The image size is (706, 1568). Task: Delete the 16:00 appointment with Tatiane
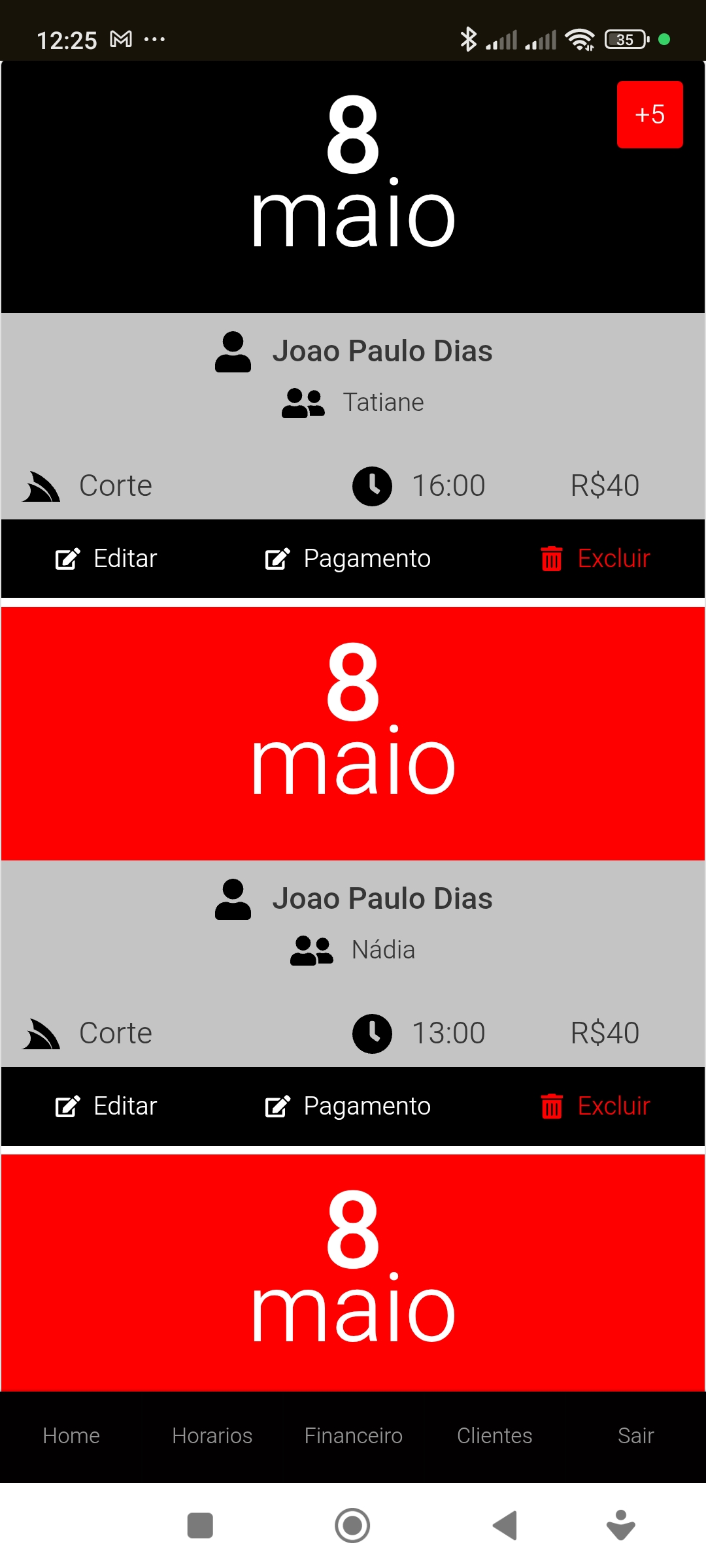(596, 559)
